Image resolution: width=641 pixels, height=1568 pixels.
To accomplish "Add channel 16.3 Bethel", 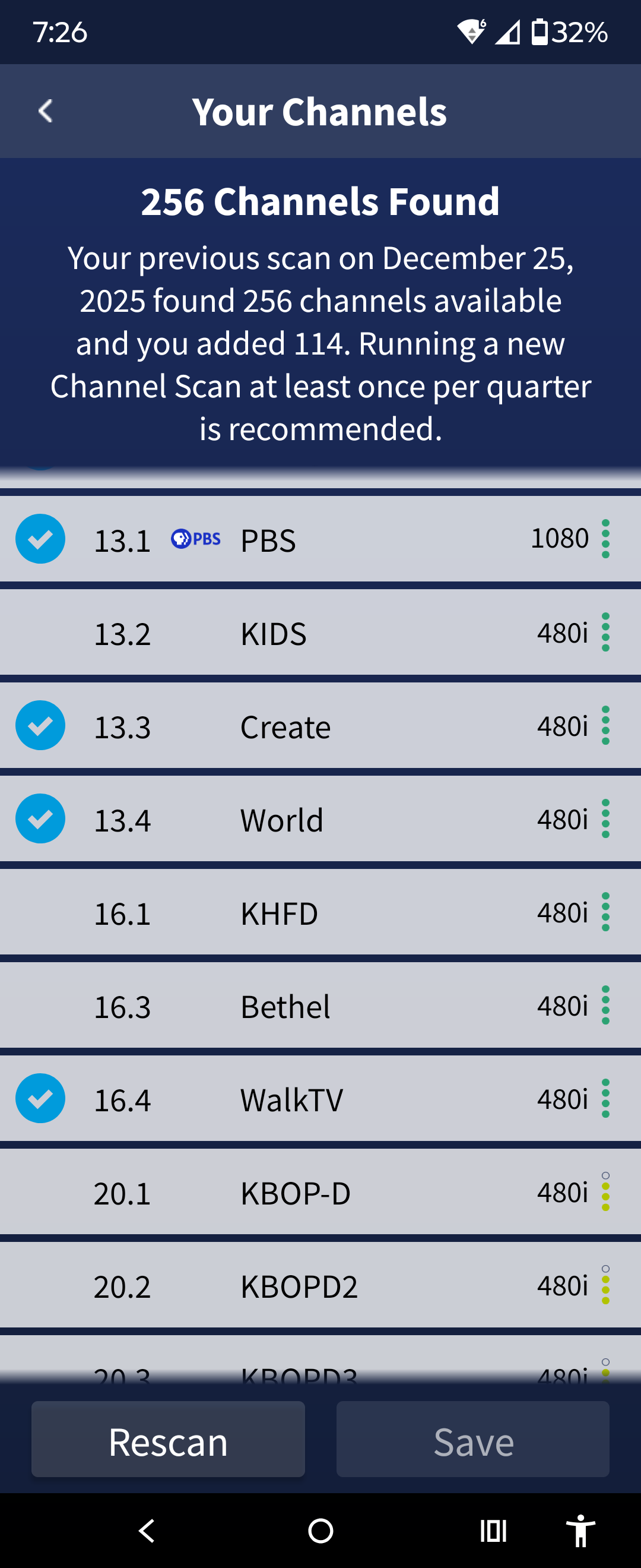I will (40, 1006).
